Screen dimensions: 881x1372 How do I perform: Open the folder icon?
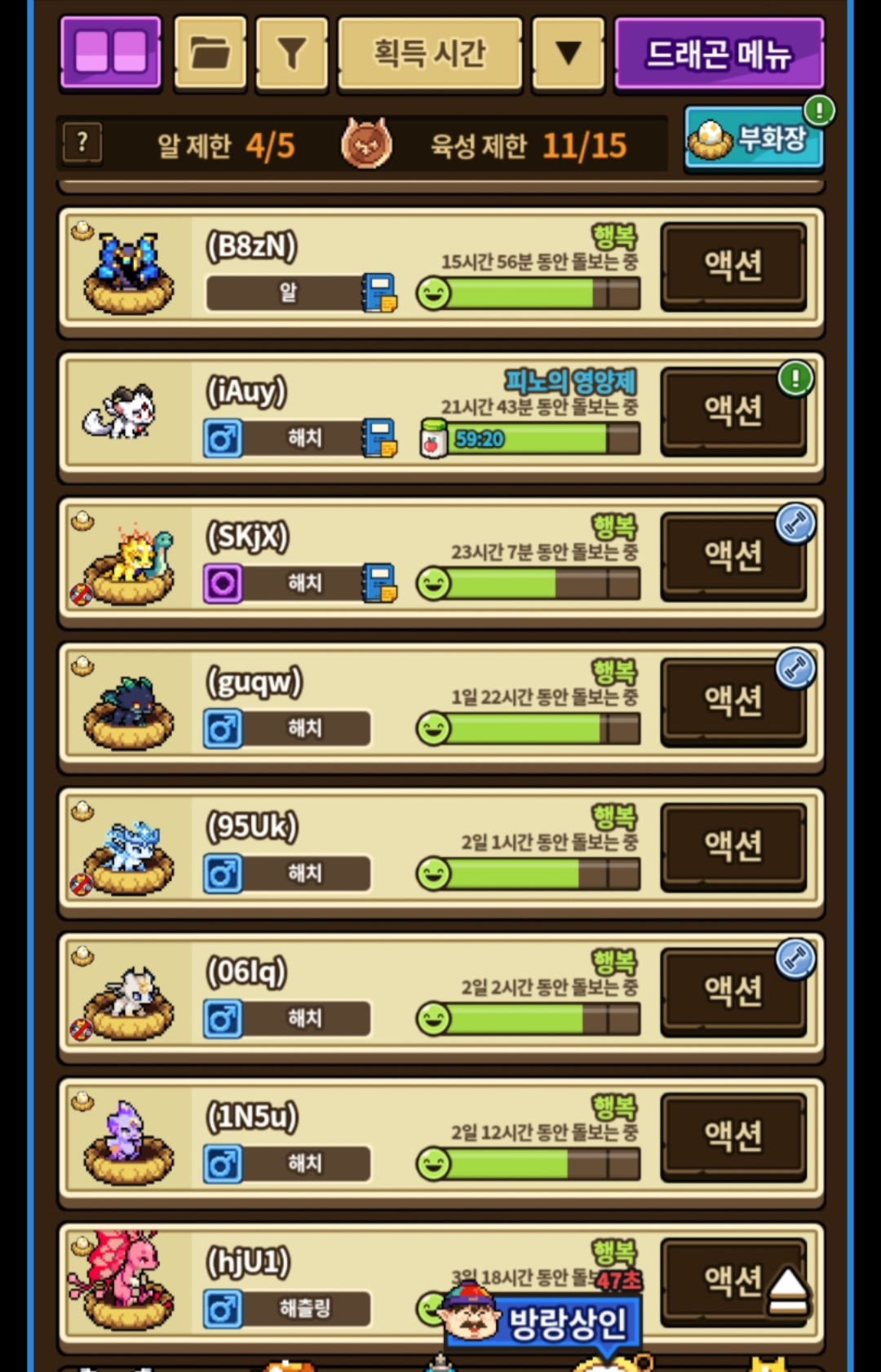click(x=210, y=53)
